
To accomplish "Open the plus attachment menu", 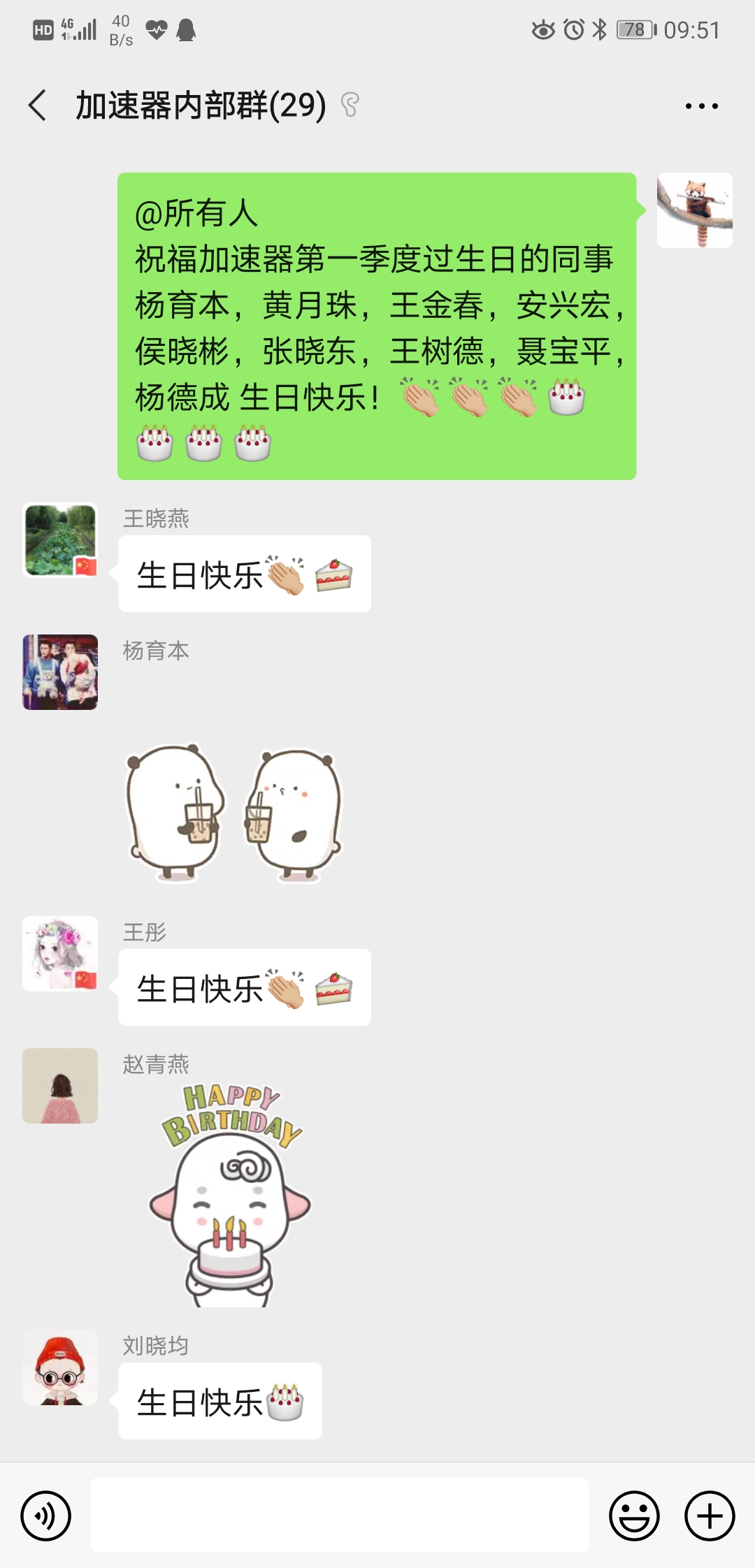I will 710,1516.
